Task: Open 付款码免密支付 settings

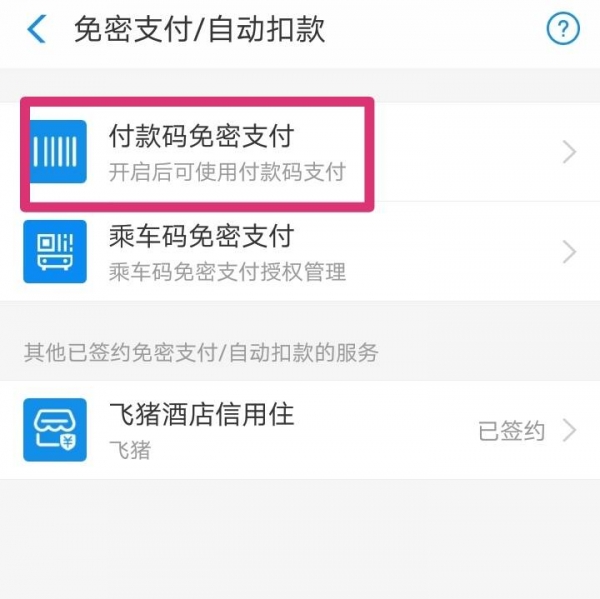Action: pyautogui.click(x=300, y=152)
